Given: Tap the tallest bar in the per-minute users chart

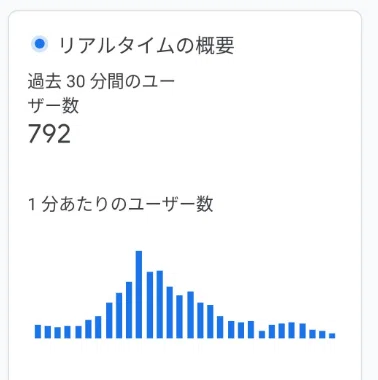Looking at the screenshot, I should [139, 295].
